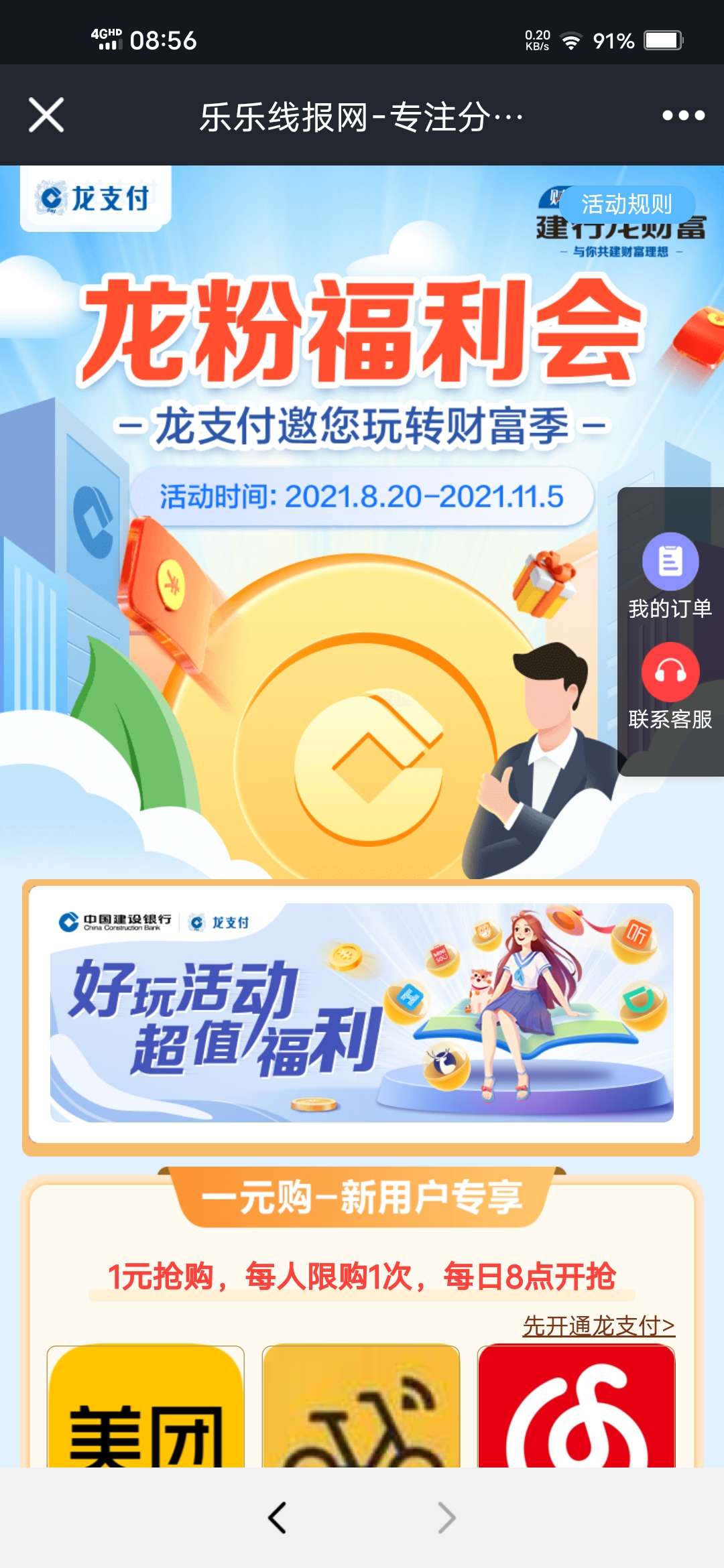Open the 好玩活动超值福利 banner
The width and height of the screenshot is (724, 1568).
coord(362,1013)
